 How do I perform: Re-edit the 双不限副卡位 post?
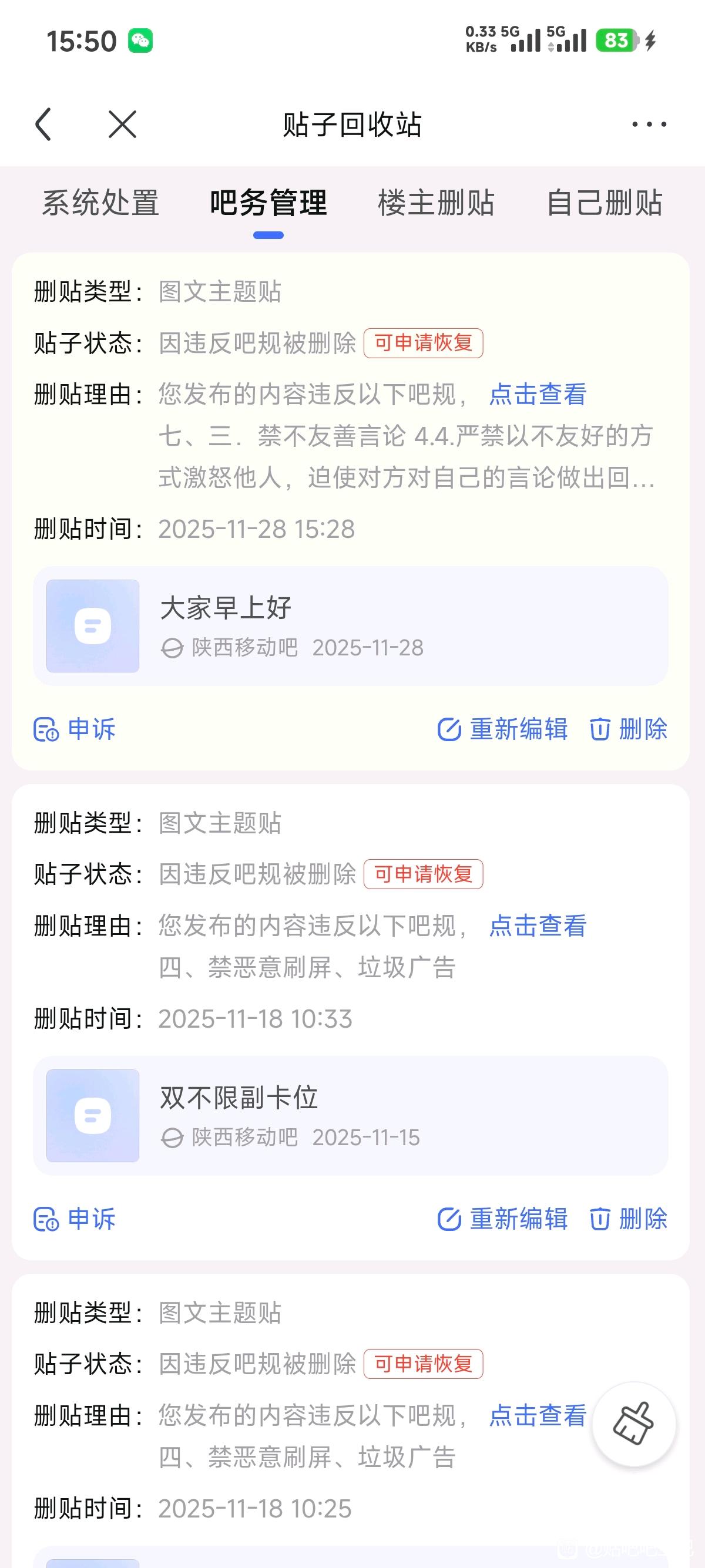pos(503,1219)
